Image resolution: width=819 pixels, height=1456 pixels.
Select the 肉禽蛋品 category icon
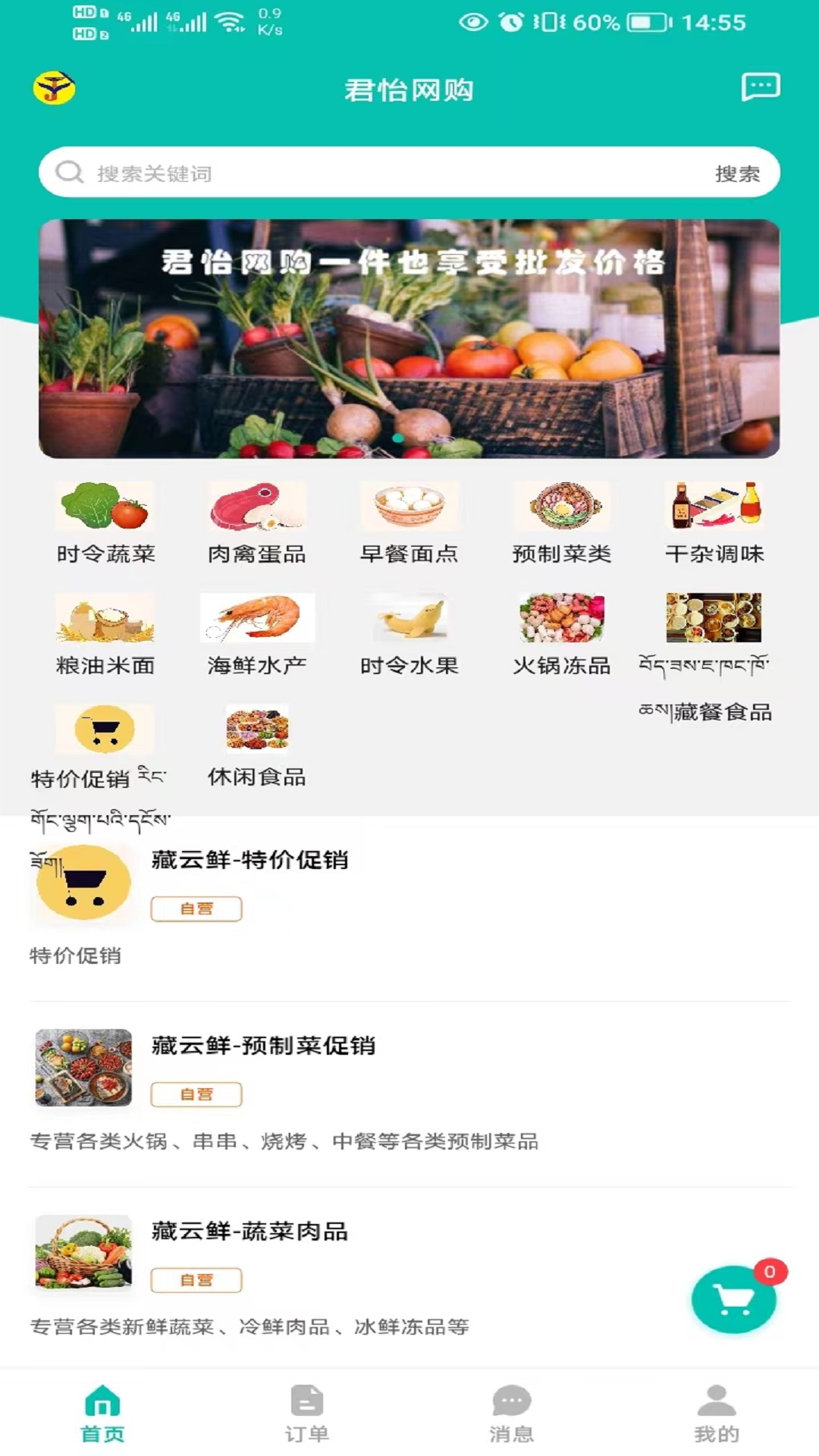coord(257,507)
